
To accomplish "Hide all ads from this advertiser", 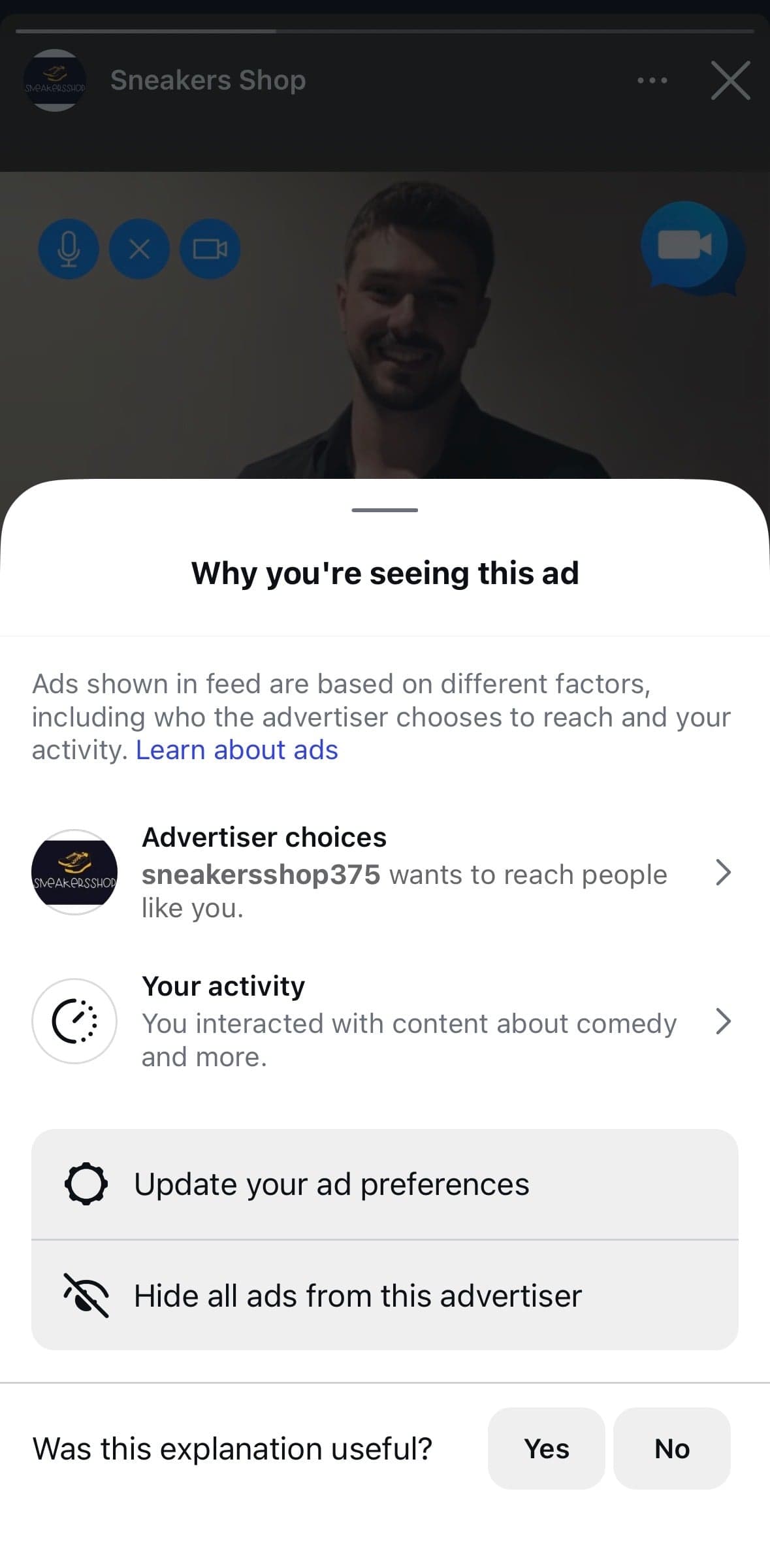I will pyautogui.click(x=385, y=1296).
